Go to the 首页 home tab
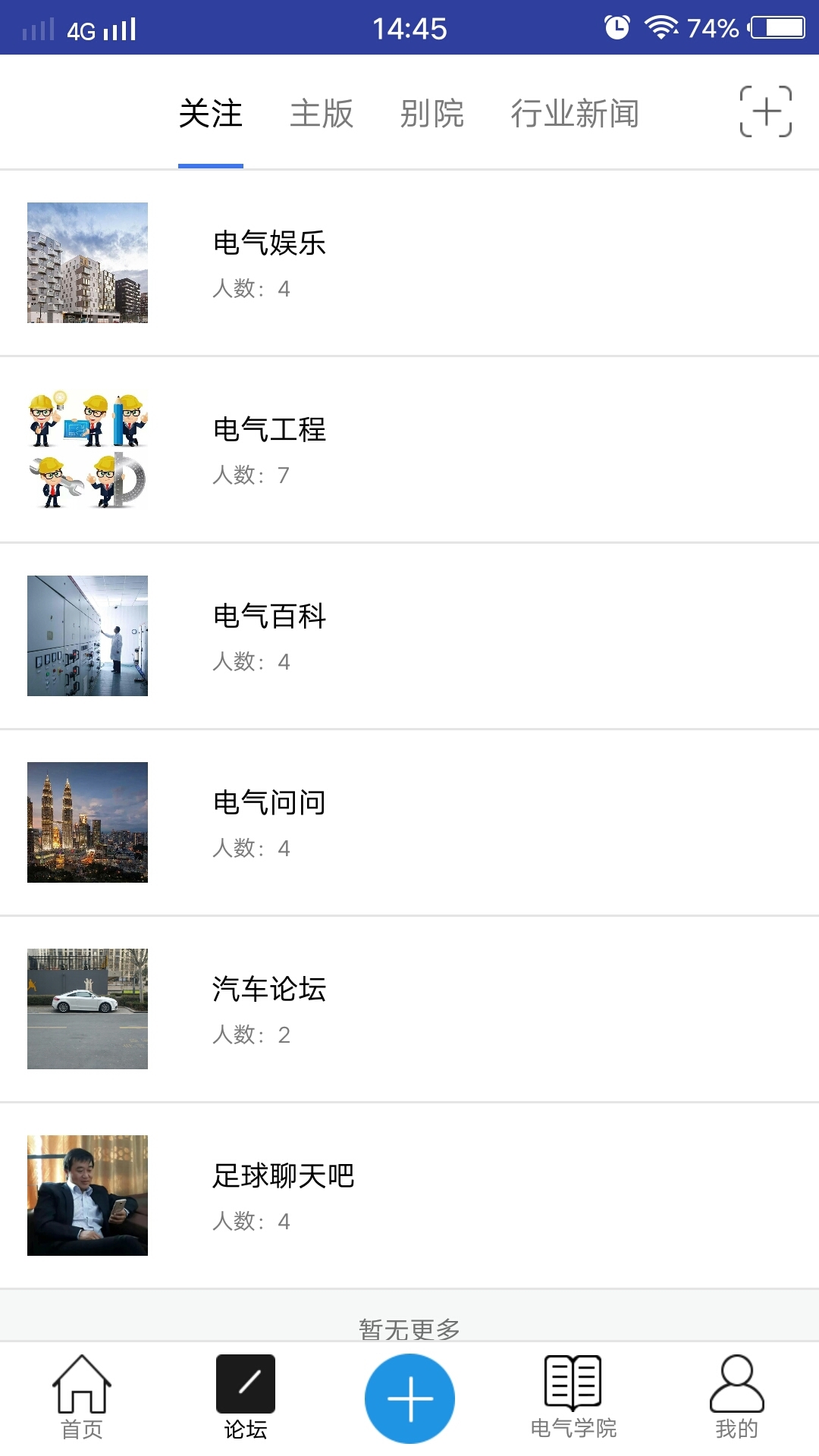The image size is (819, 1456). 82,1397
